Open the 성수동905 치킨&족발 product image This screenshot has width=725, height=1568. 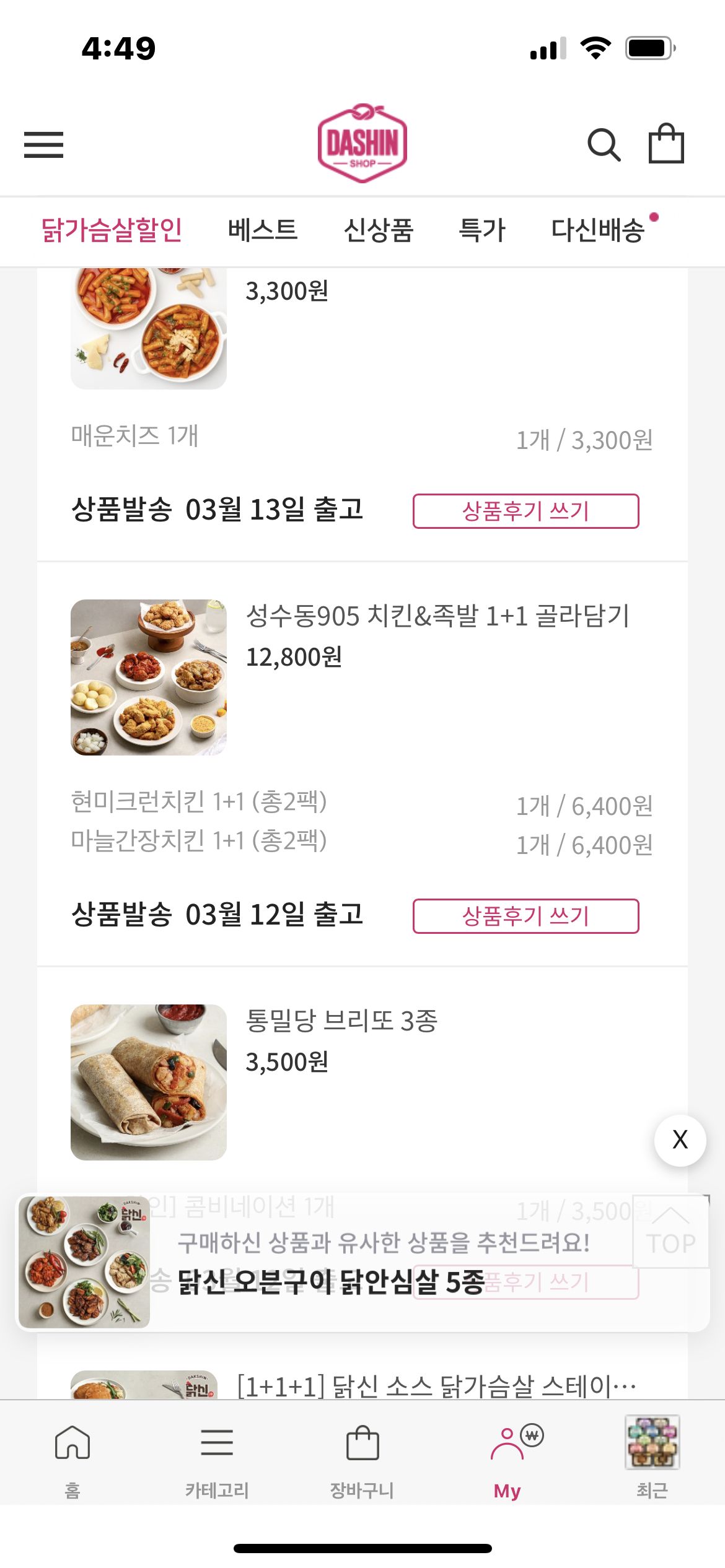click(149, 677)
